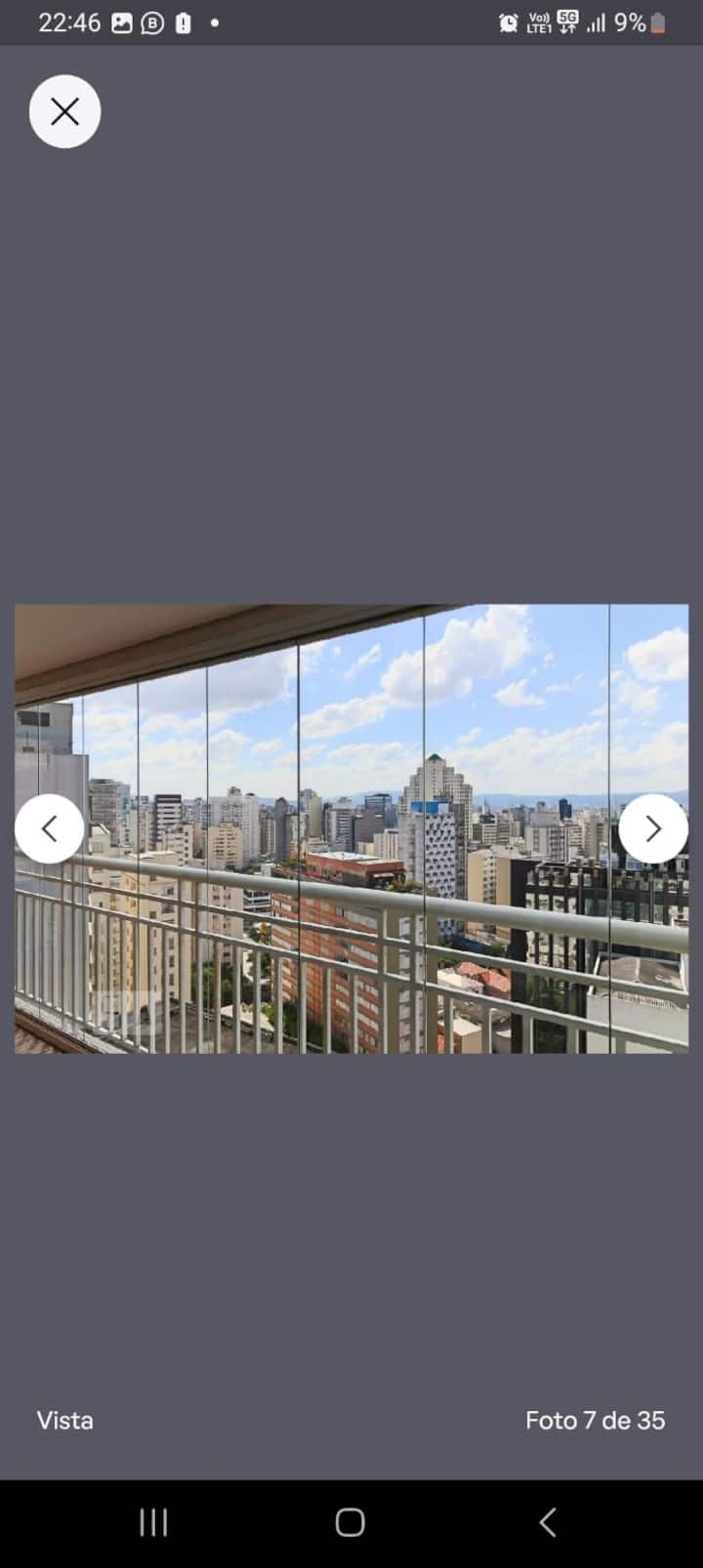Open the recent apps view
The width and height of the screenshot is (703, 1568).
click(x=153, y=1522)
